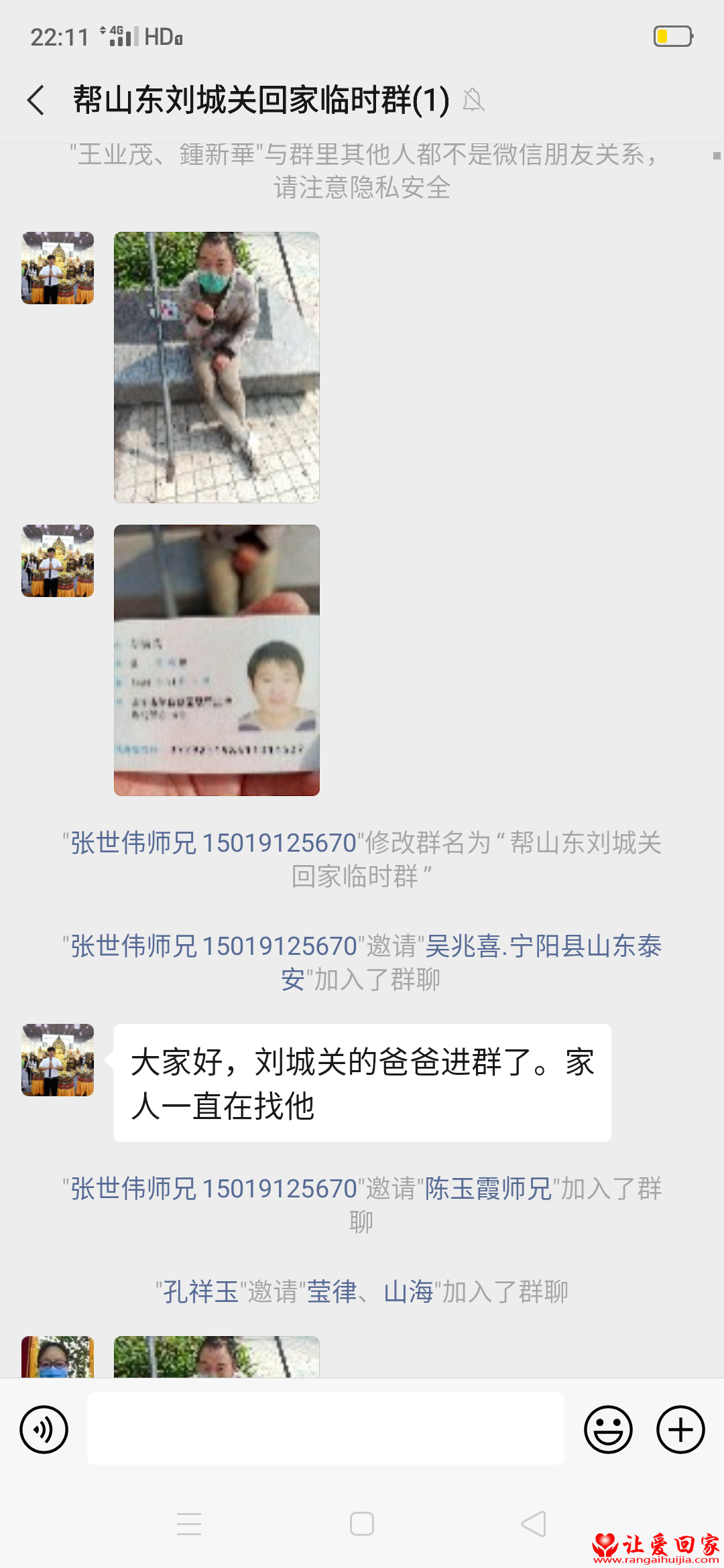Tap the system home button
Image resolution: width=724 pixels, height=1568 pixels.
(362, 1524)
